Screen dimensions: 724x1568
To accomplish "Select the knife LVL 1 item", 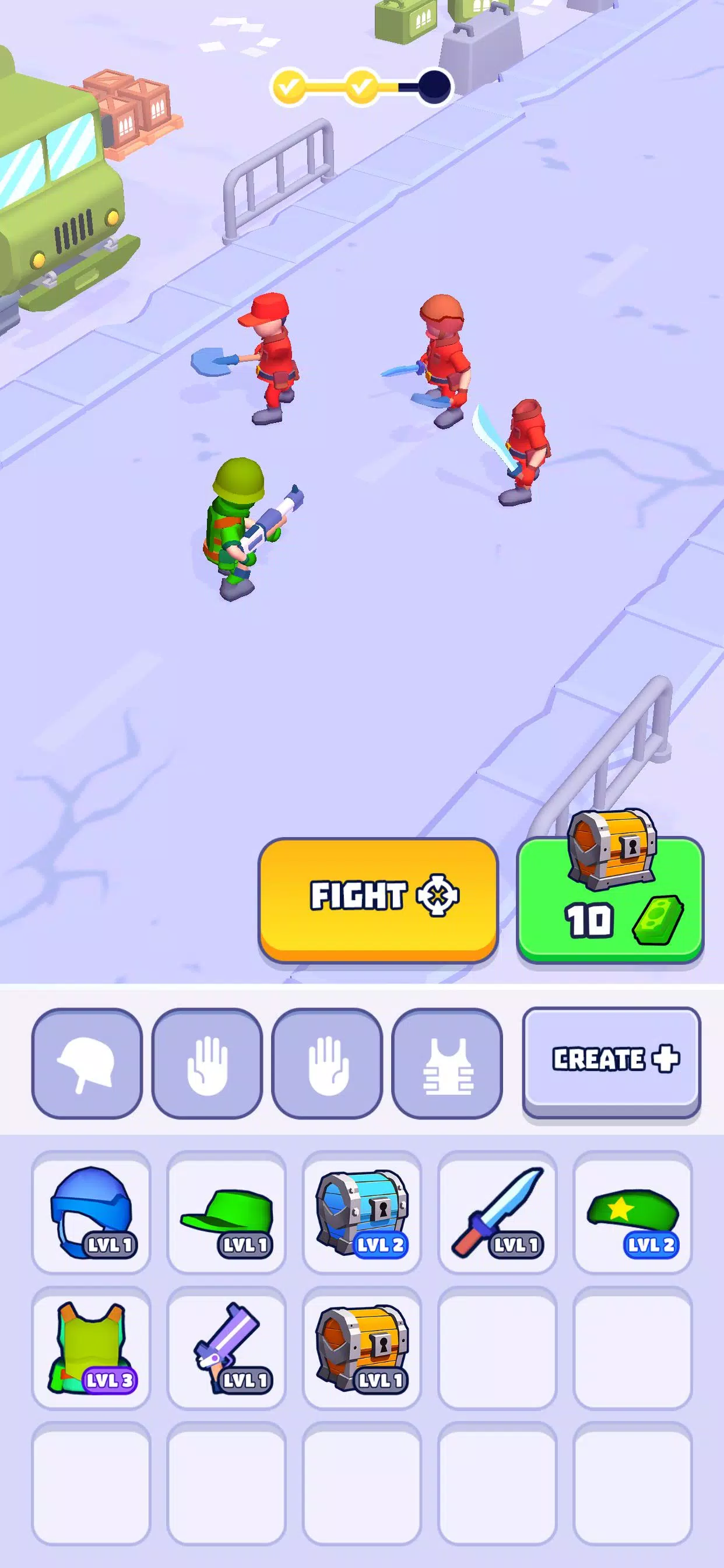I will point(497,1212).
